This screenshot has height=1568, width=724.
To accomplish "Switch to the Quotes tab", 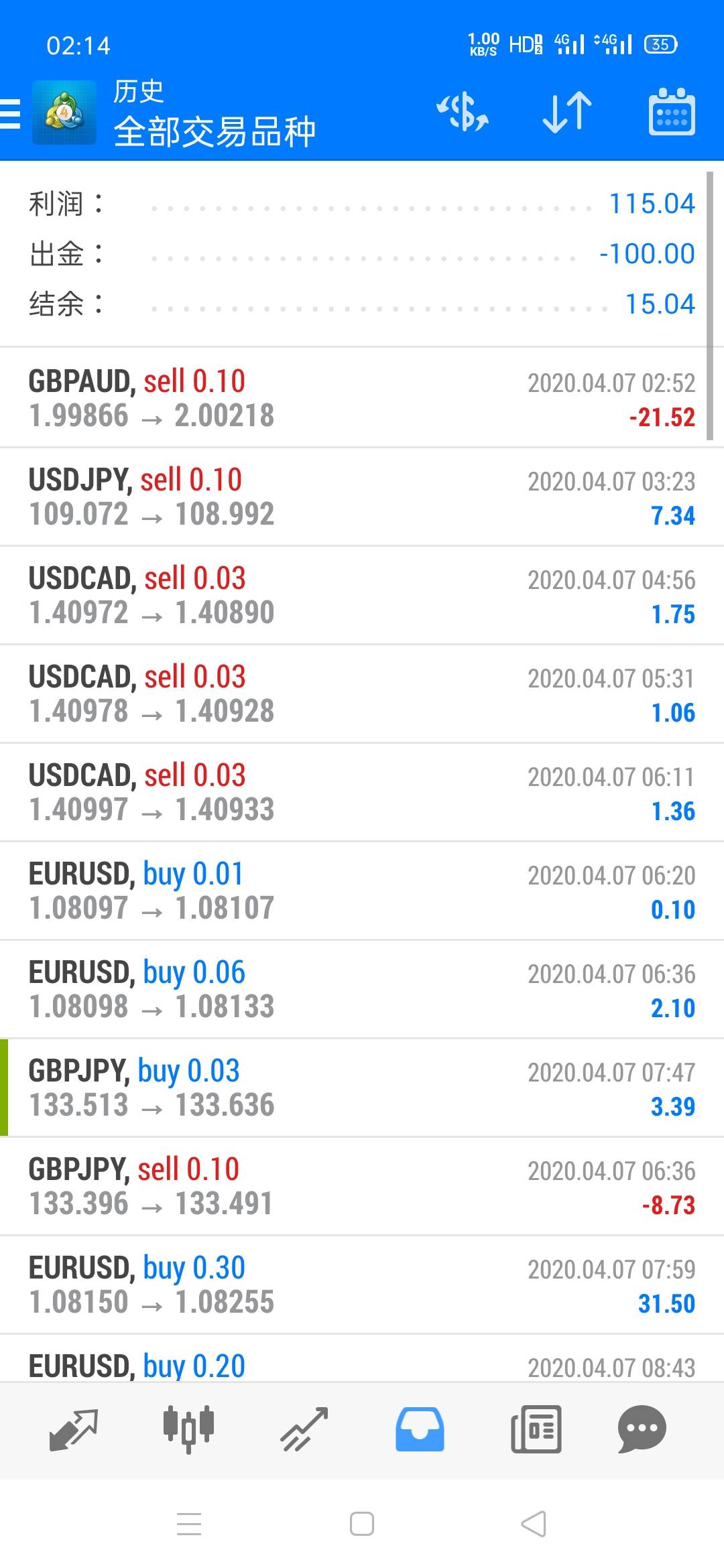I will pyautogui.click(x=74, y=1429).
